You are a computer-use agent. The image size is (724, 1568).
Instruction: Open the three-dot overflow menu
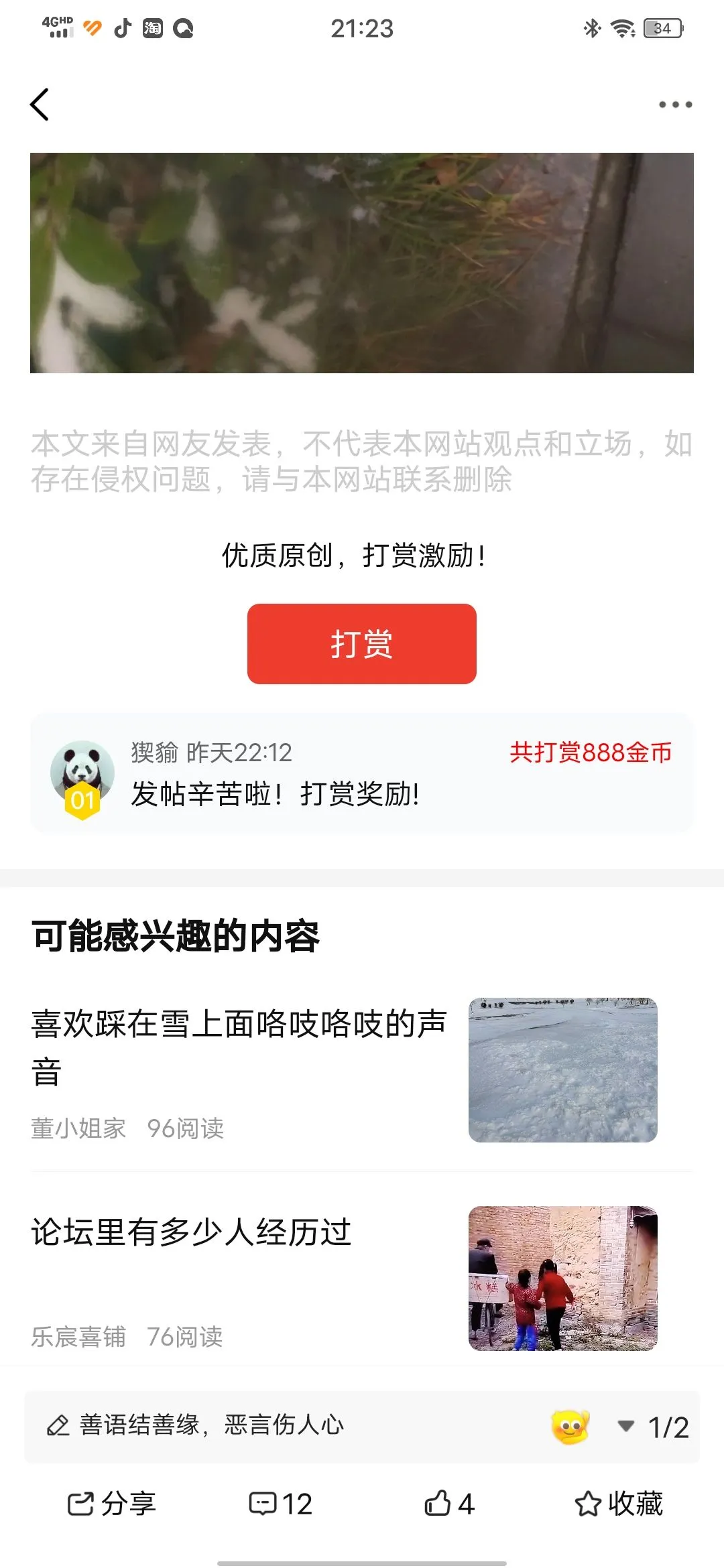click(x=674, y=105)
